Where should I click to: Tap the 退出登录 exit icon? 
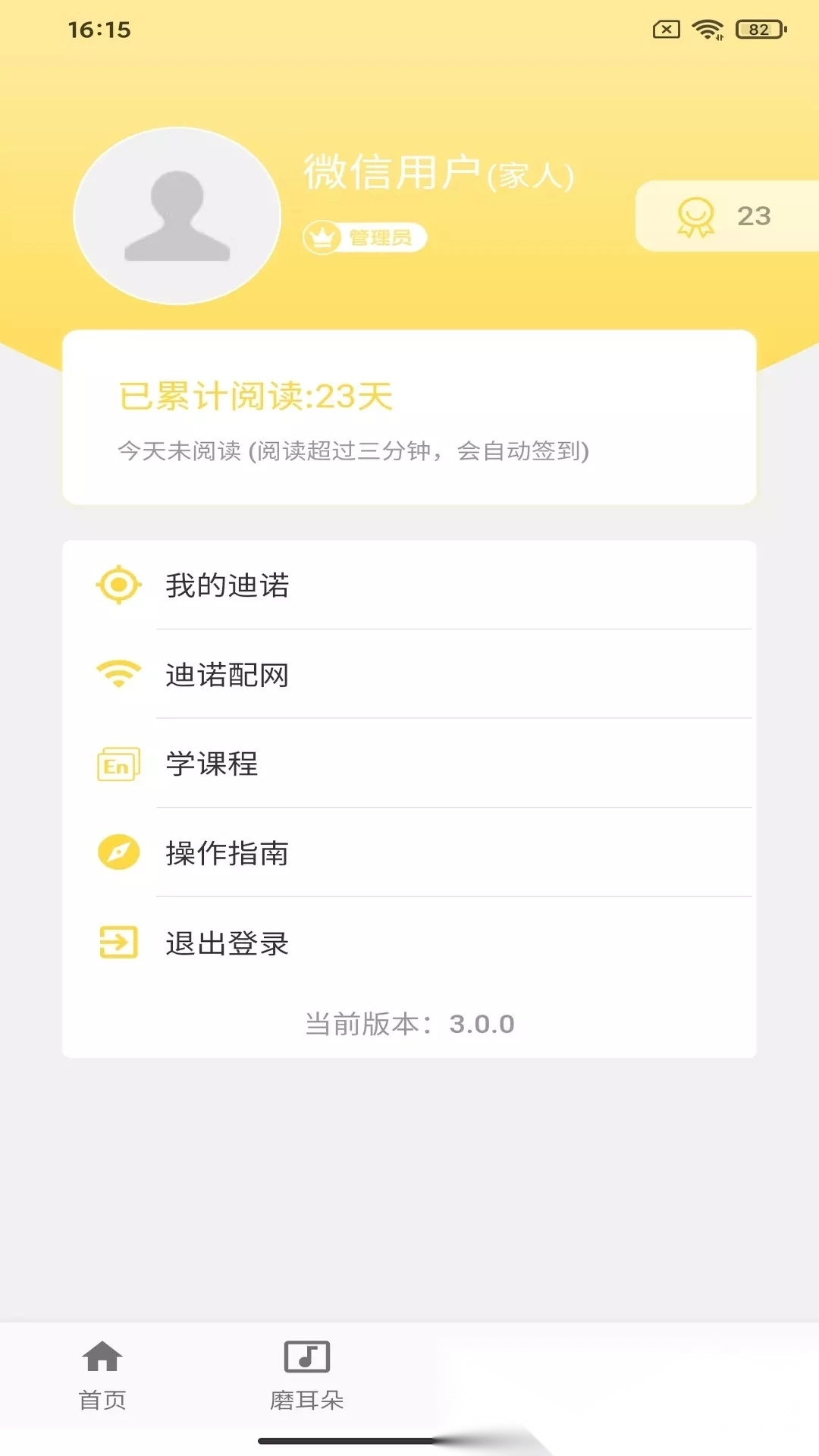click(x=118, y=943)
